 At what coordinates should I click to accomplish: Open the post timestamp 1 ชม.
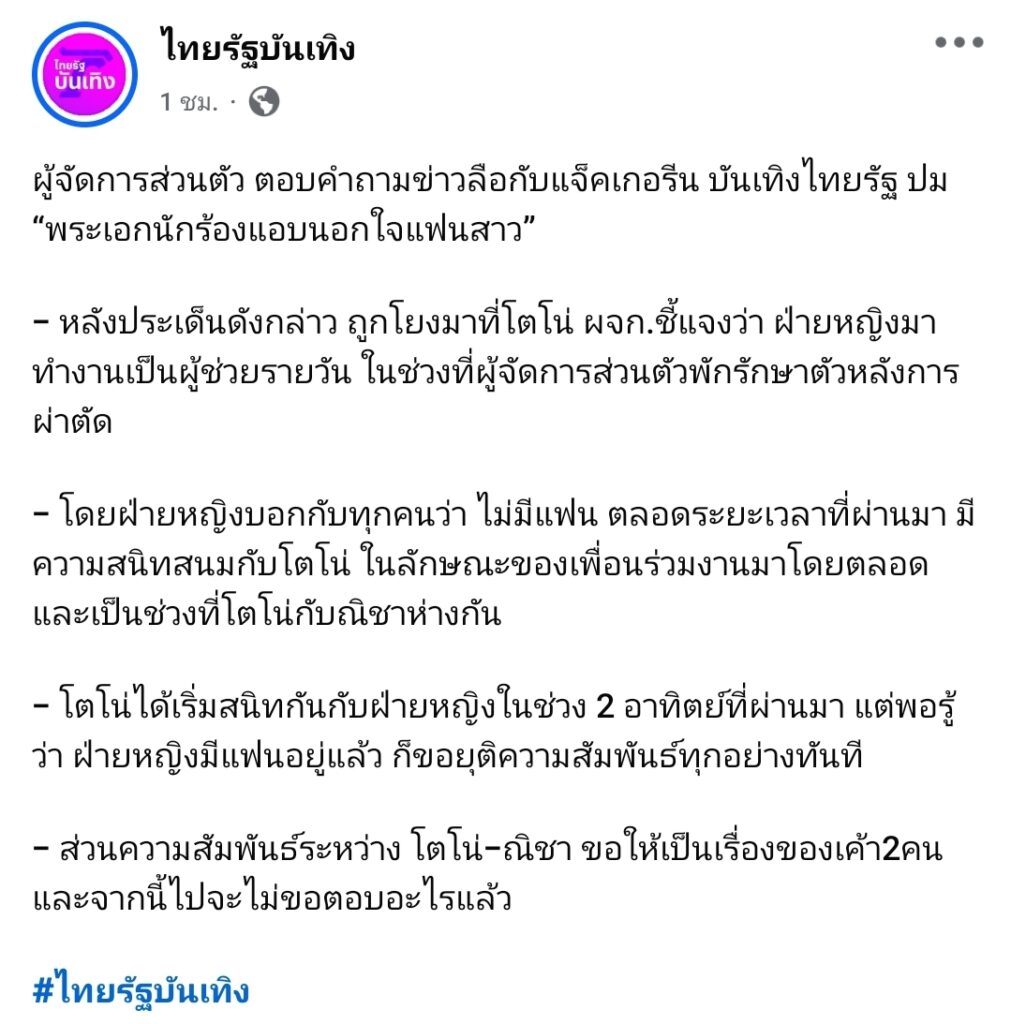[x=189, y=102]
